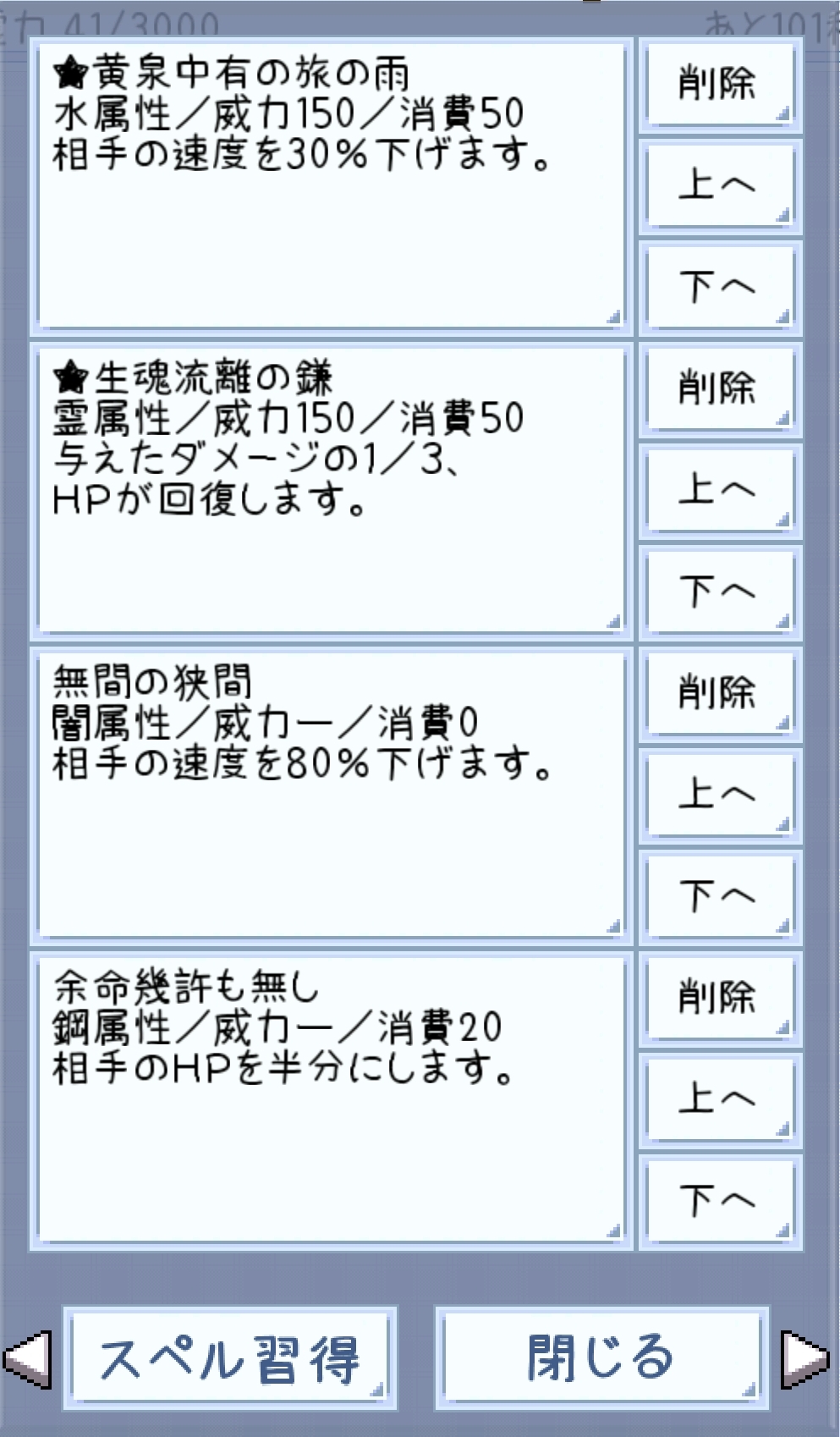Move 余命幾許も無し up with 上へ
This screenshot has height=1437, width=840.
point(720,1099)
